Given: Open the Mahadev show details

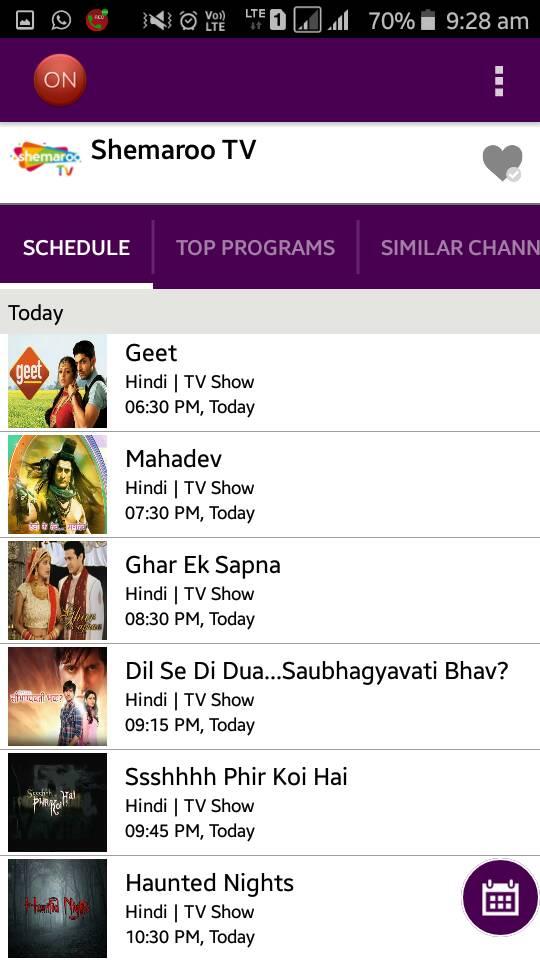Looking at the screenshot, I should (x=270, y=484).
